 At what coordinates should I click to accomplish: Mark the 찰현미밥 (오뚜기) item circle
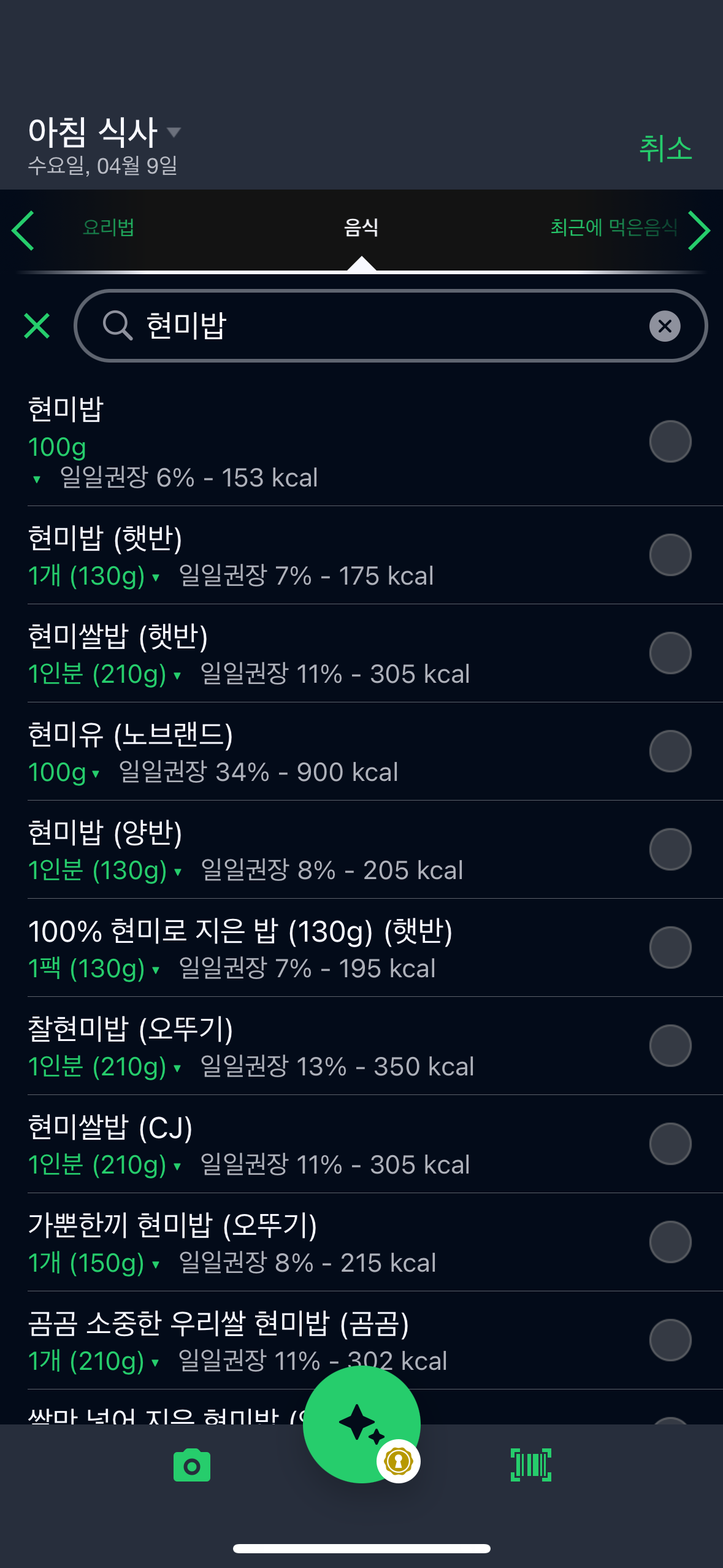[x=669, y=1045]
